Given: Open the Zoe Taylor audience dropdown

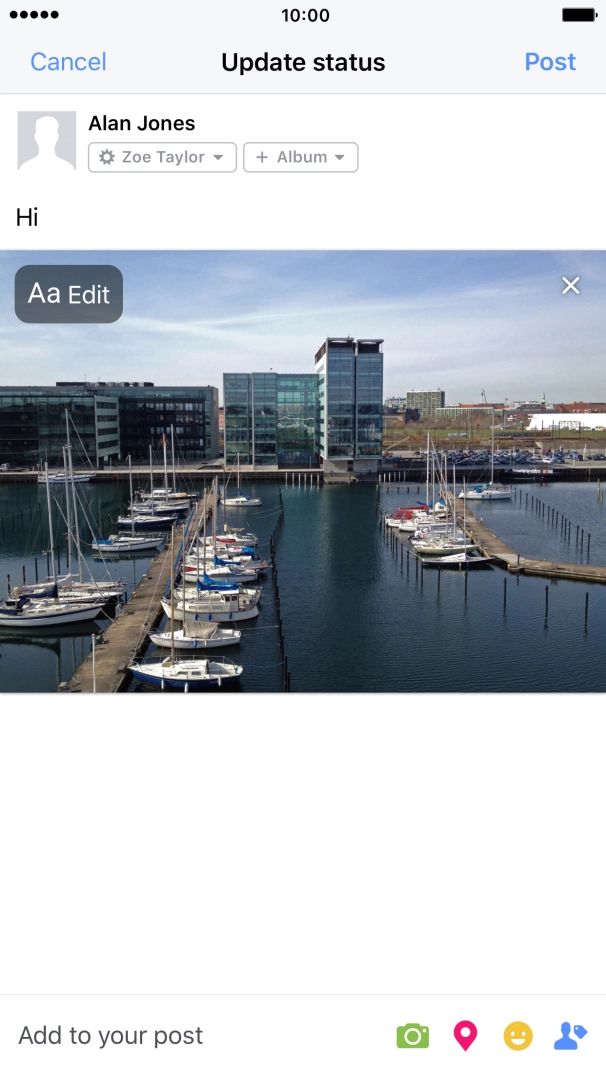Looking at the screenshot, I should point(162,157).
